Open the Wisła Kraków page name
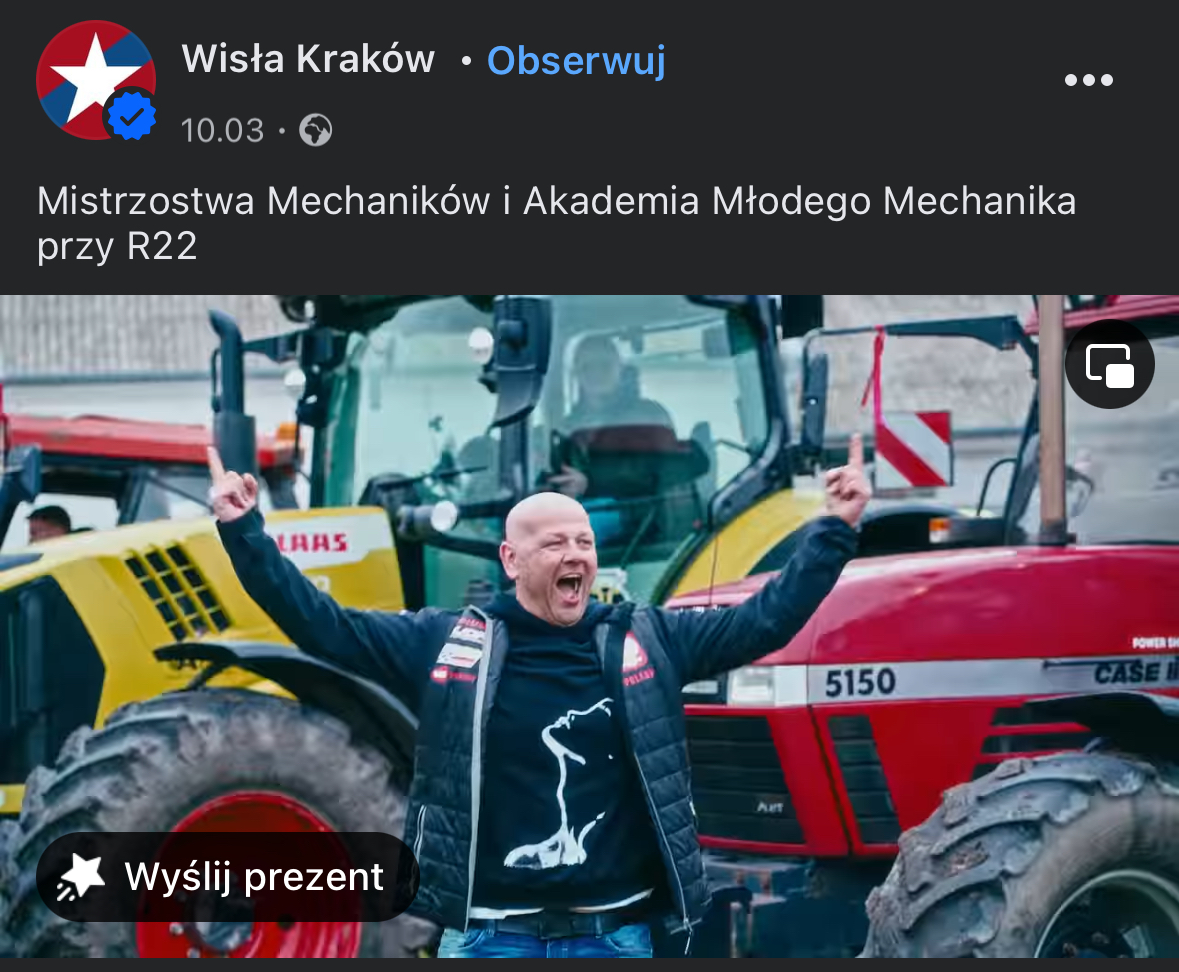 pos(308,60)
